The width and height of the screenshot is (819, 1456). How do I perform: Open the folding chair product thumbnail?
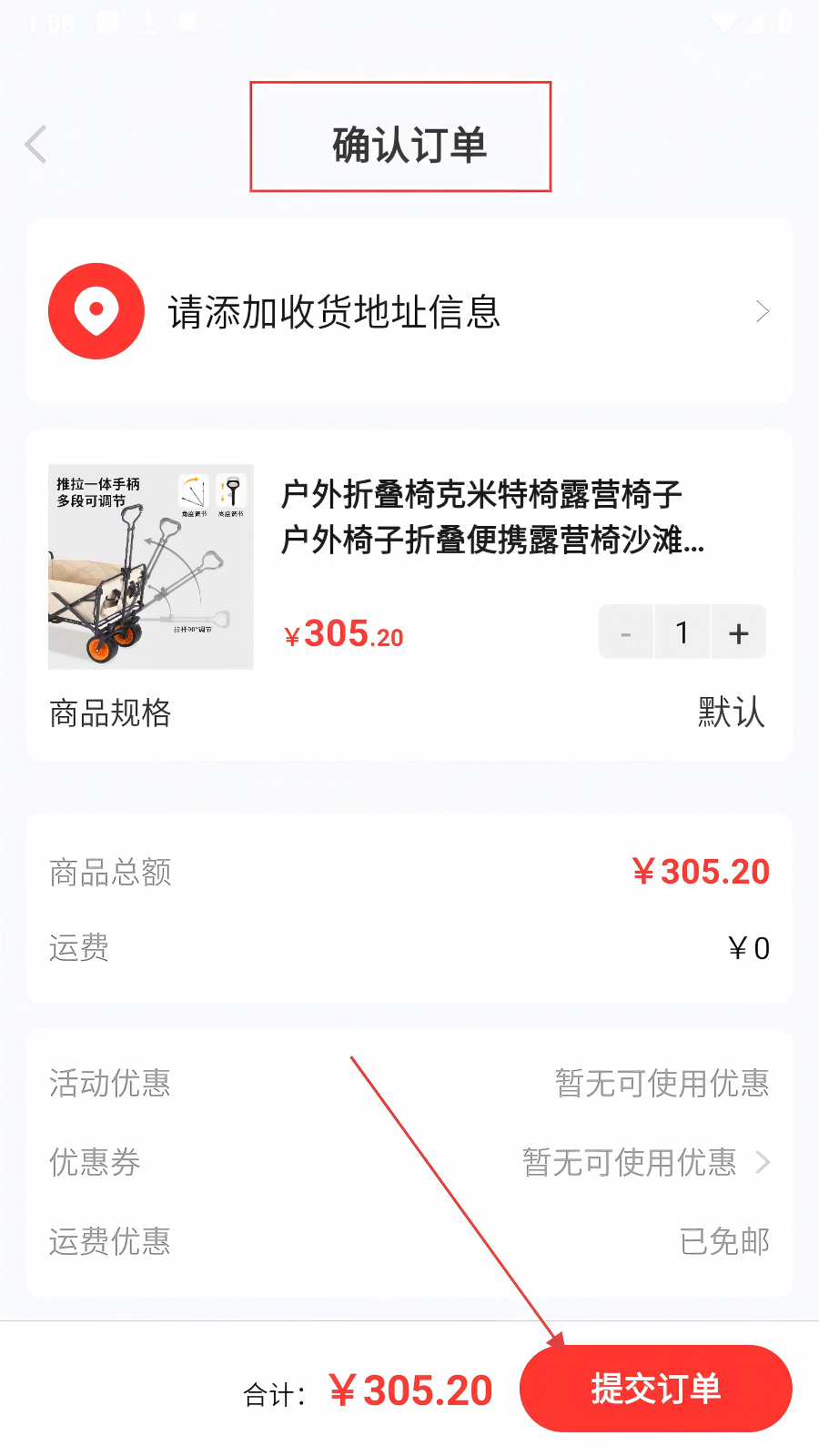tap(151, 567)
